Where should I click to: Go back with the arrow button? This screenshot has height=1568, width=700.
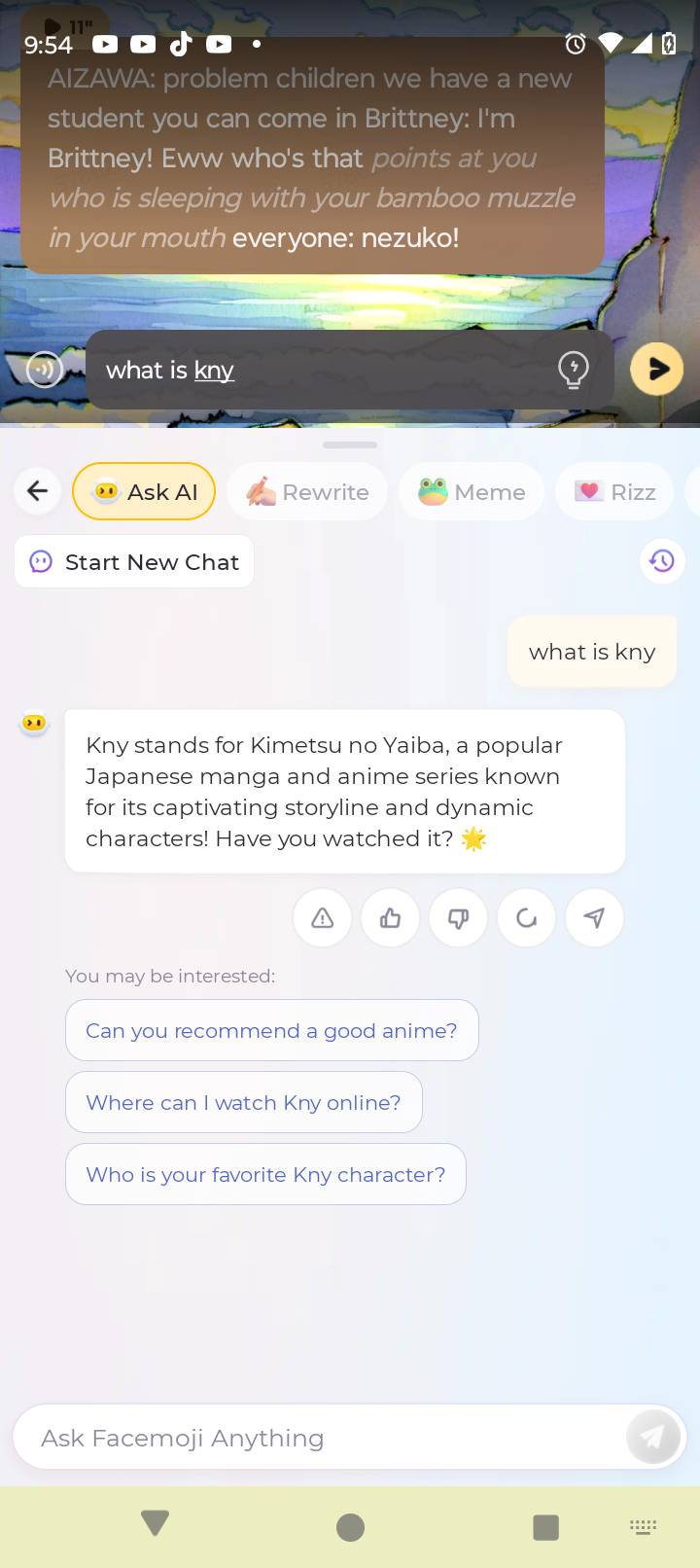pos(38,491)
